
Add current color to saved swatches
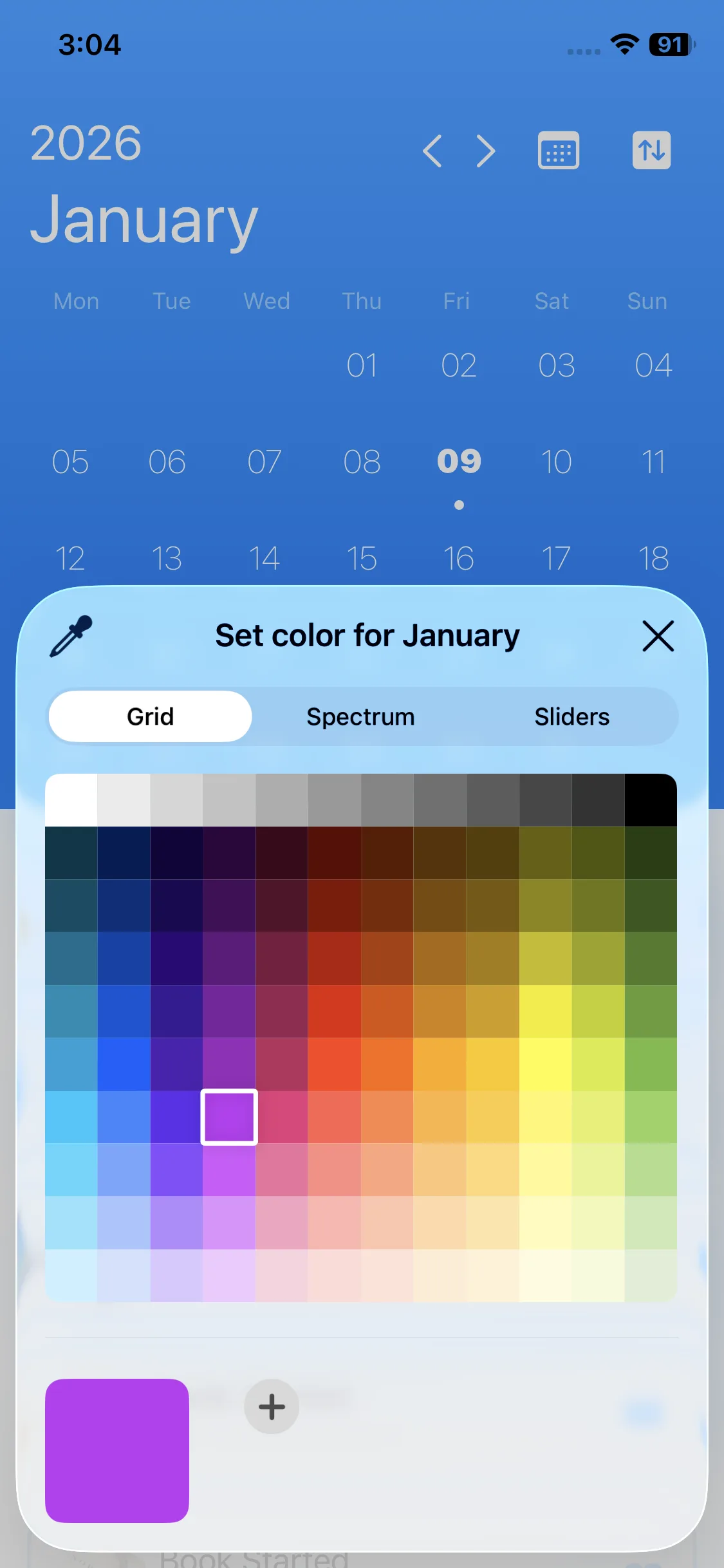click(x=272, y=1406)
